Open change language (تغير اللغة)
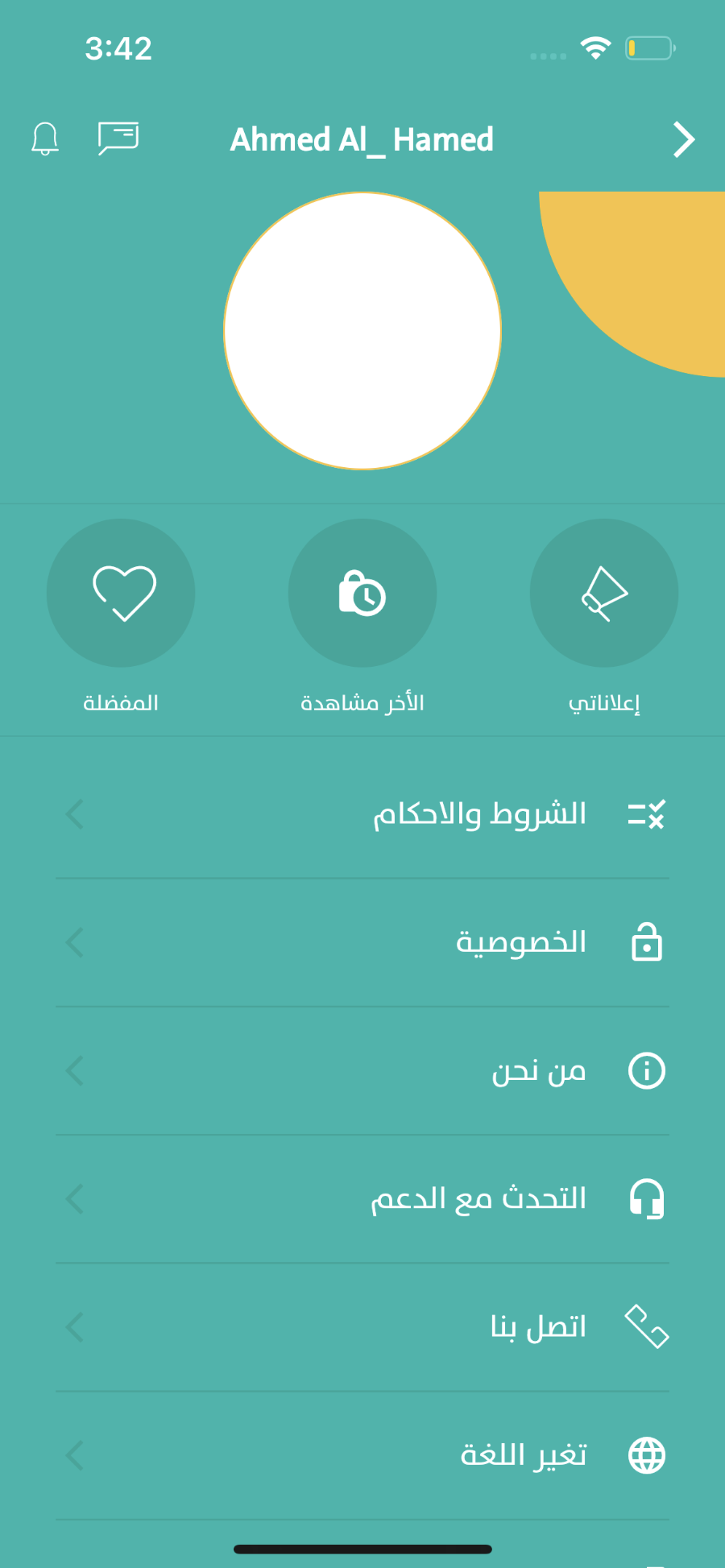Screen dimensions: 725x1568 (x=362, y=1455)
